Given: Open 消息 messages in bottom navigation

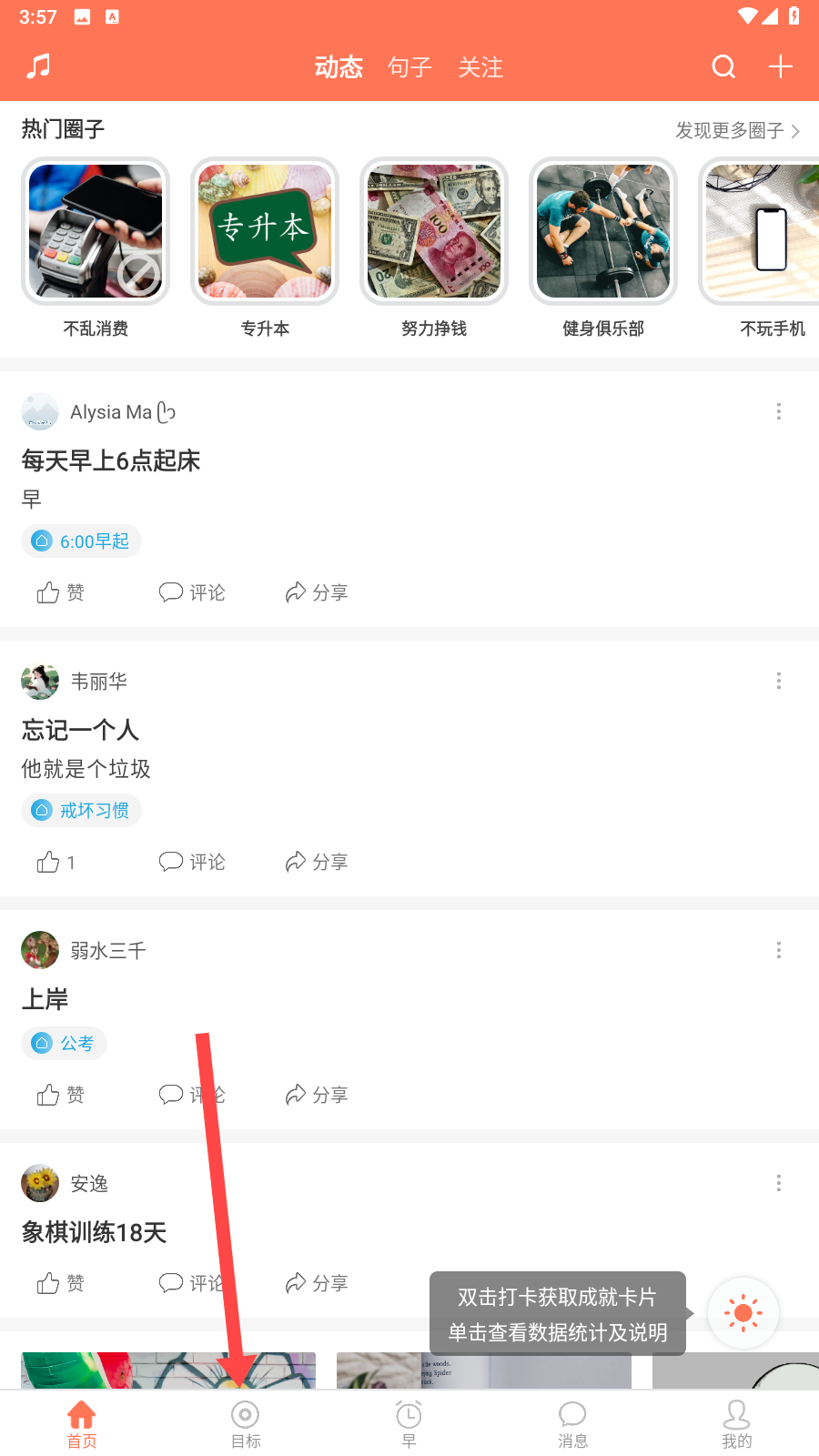Looking at the screenshot, I should point(572,1422).
